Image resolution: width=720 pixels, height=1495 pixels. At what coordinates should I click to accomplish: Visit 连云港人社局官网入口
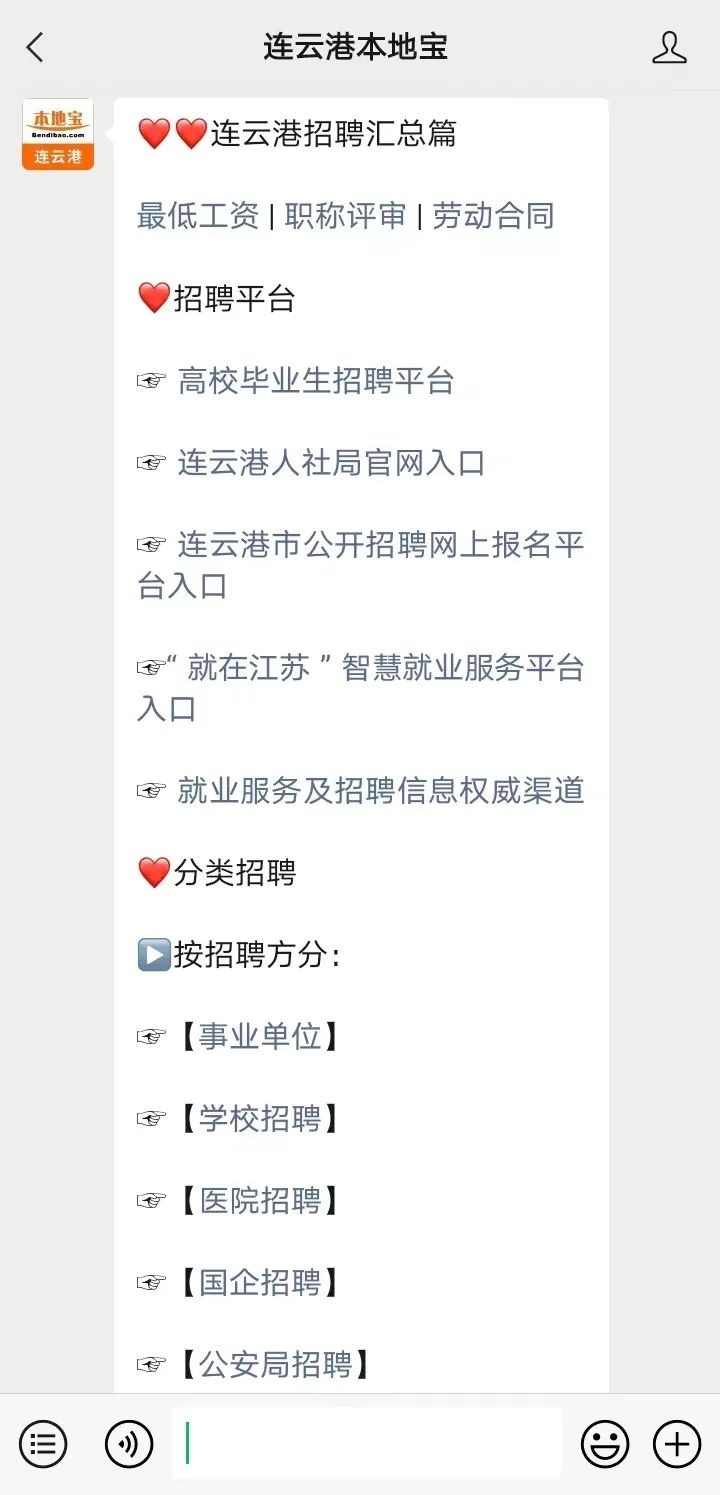[331, 463]
